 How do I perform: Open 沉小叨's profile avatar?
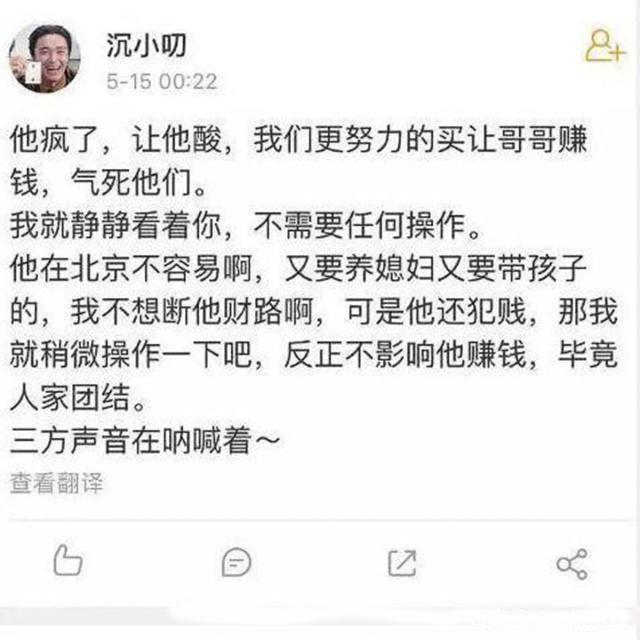coord(45,58)
